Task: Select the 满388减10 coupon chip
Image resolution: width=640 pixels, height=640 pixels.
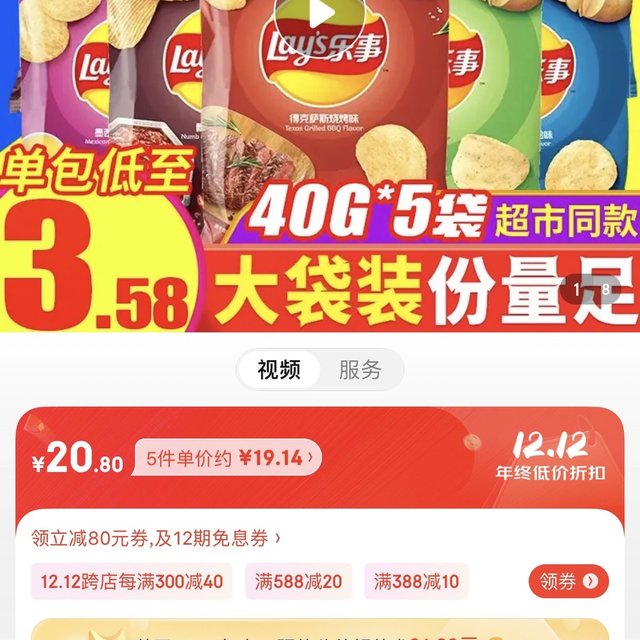Action: [416, 580]
